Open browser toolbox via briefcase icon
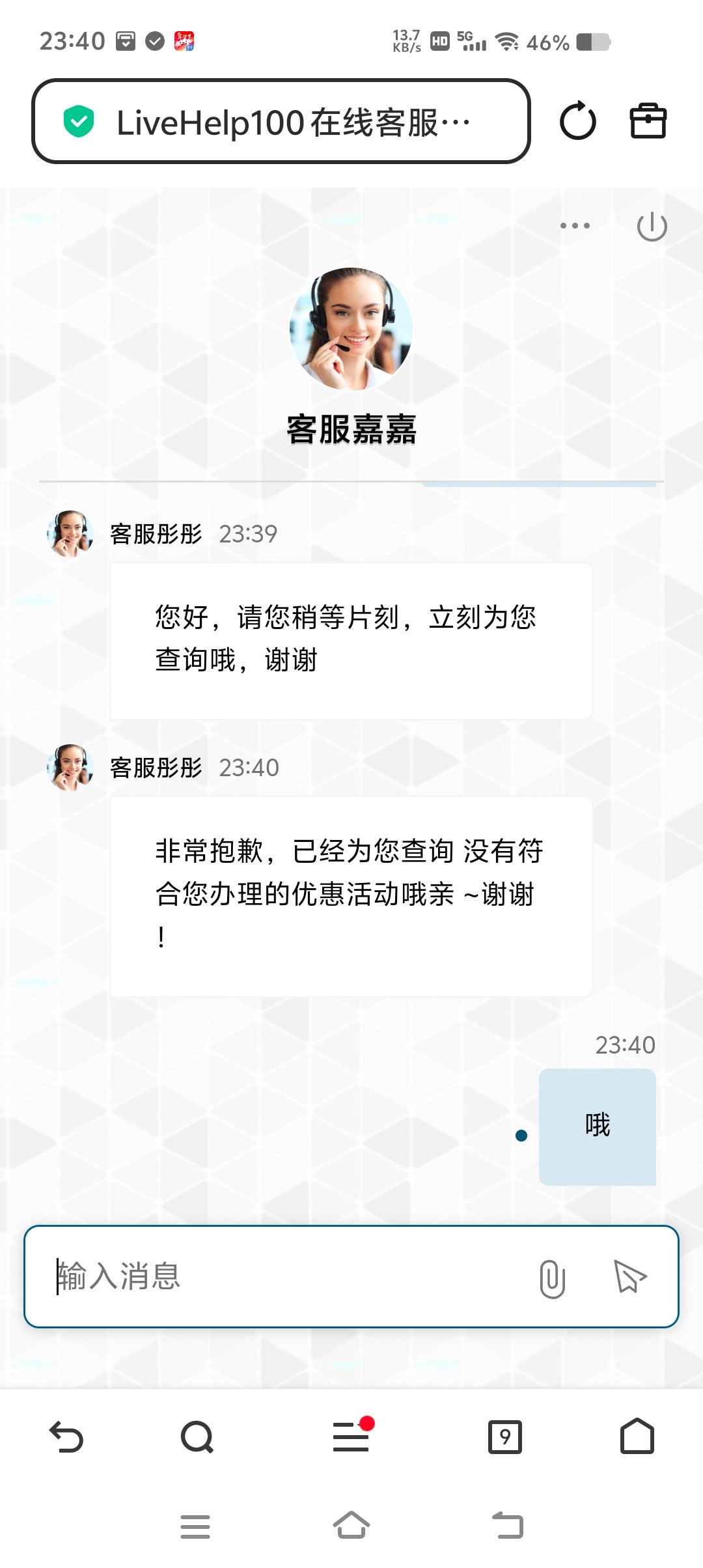703x1568 pixels. 648,120
